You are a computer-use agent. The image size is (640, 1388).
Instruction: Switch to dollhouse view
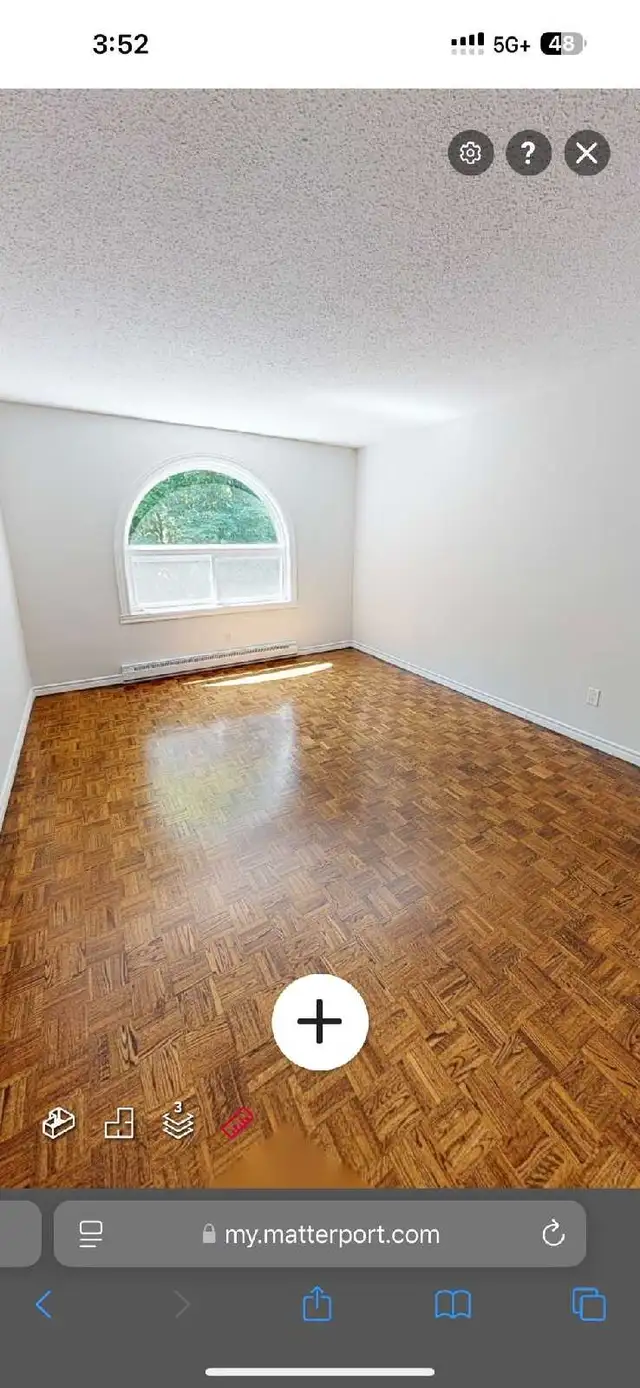(x=58, y=1123)
